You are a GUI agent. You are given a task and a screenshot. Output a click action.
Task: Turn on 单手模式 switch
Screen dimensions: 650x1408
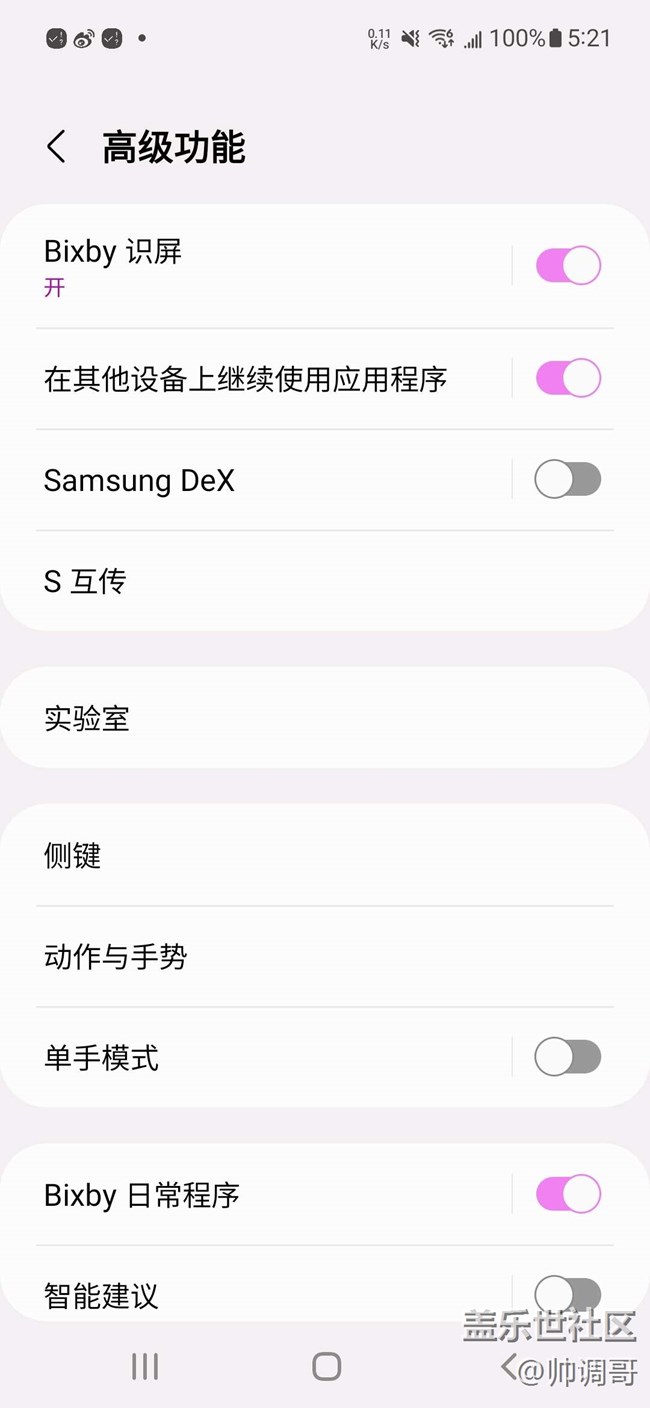568,1057
